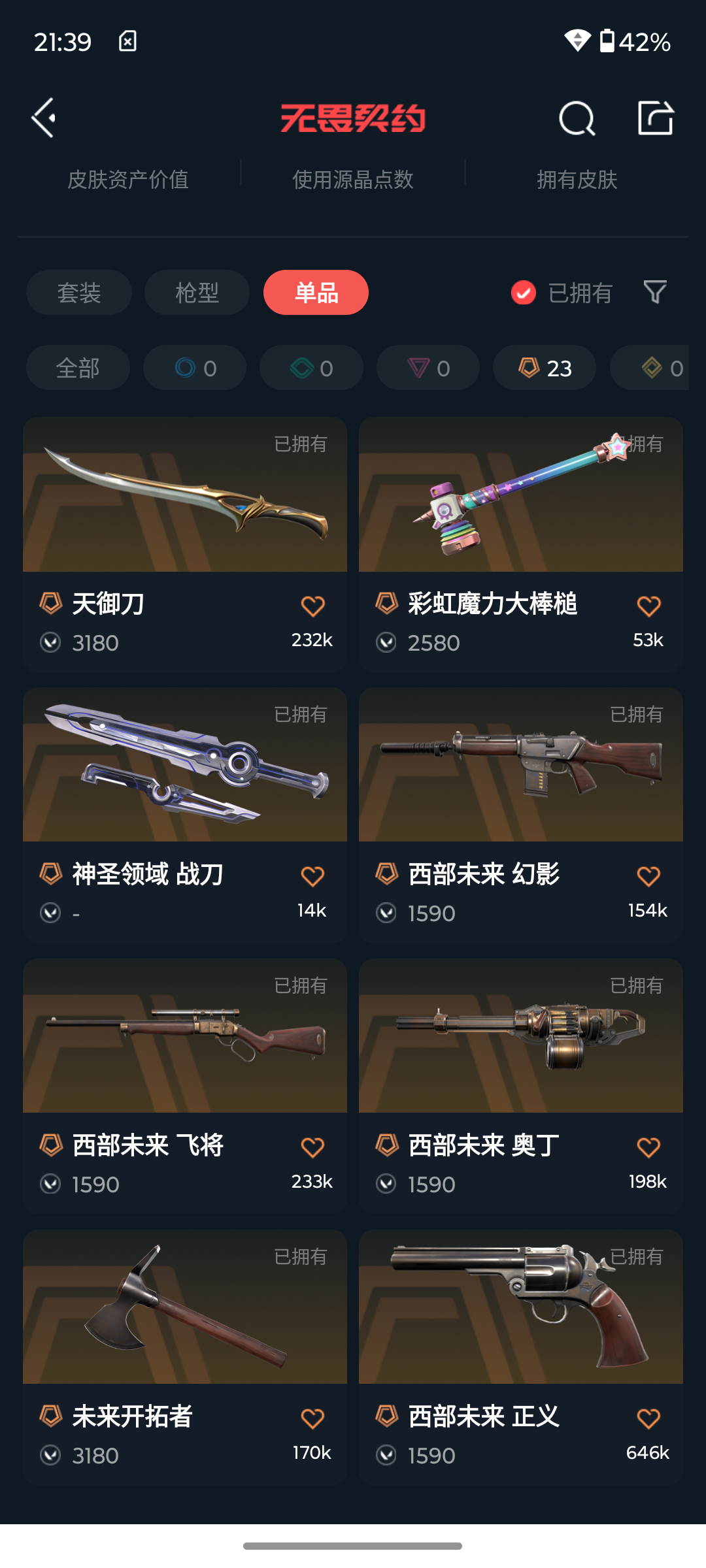Viewport: 706px width, 1568px height.
Task: Open the 西部未来 幻影 skin card
Action: click(x=521, y=815)
